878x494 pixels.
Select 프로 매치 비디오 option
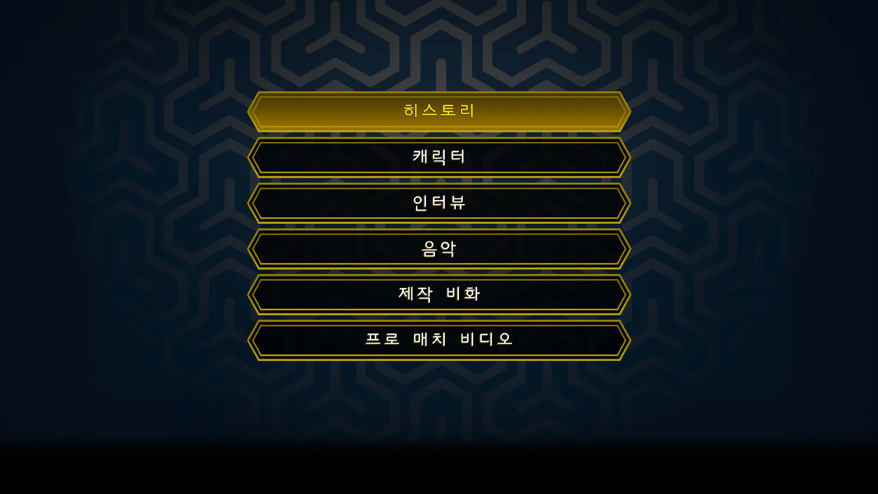[439, 340]
